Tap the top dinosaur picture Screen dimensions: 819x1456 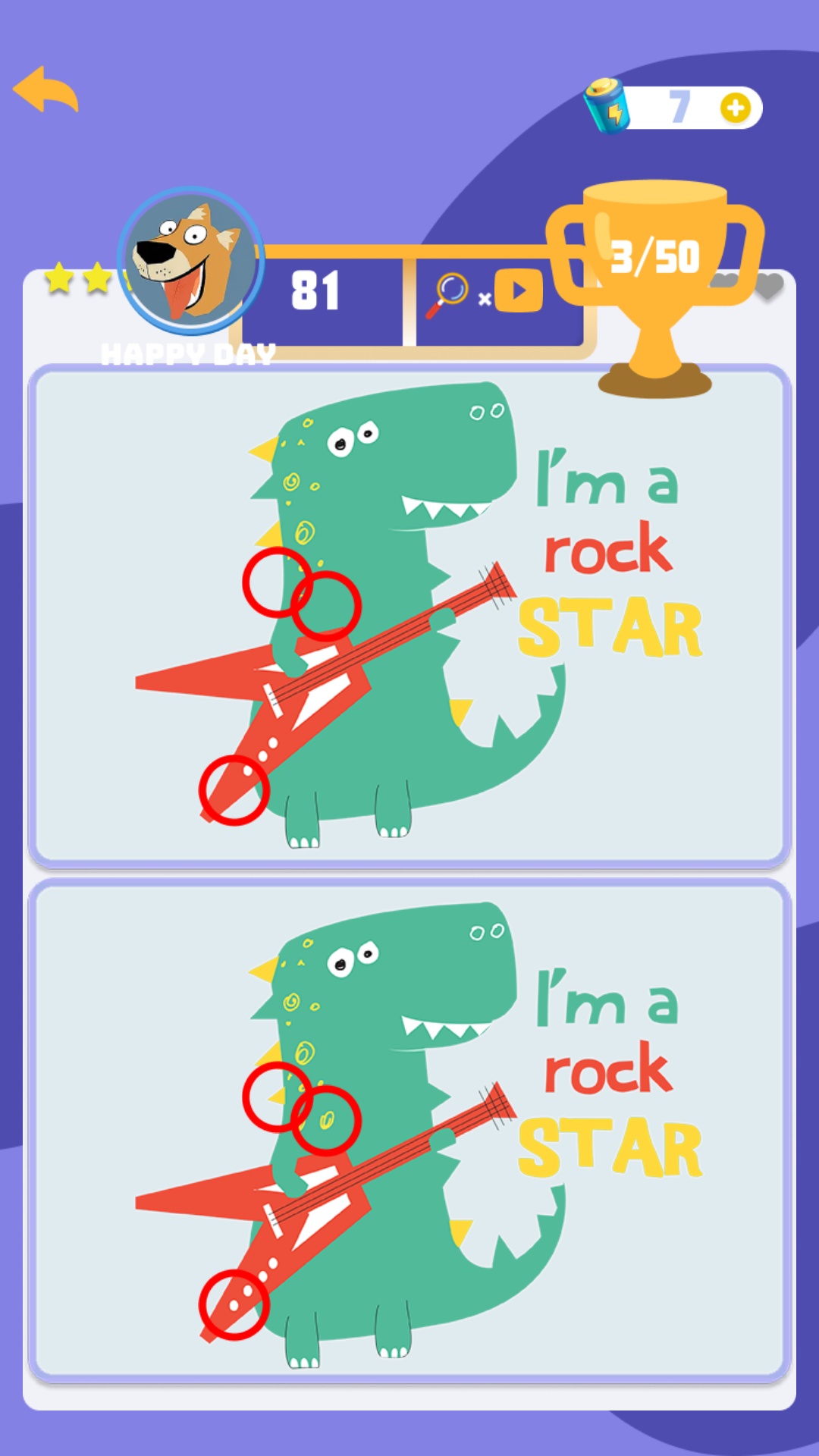pos(409,615)
